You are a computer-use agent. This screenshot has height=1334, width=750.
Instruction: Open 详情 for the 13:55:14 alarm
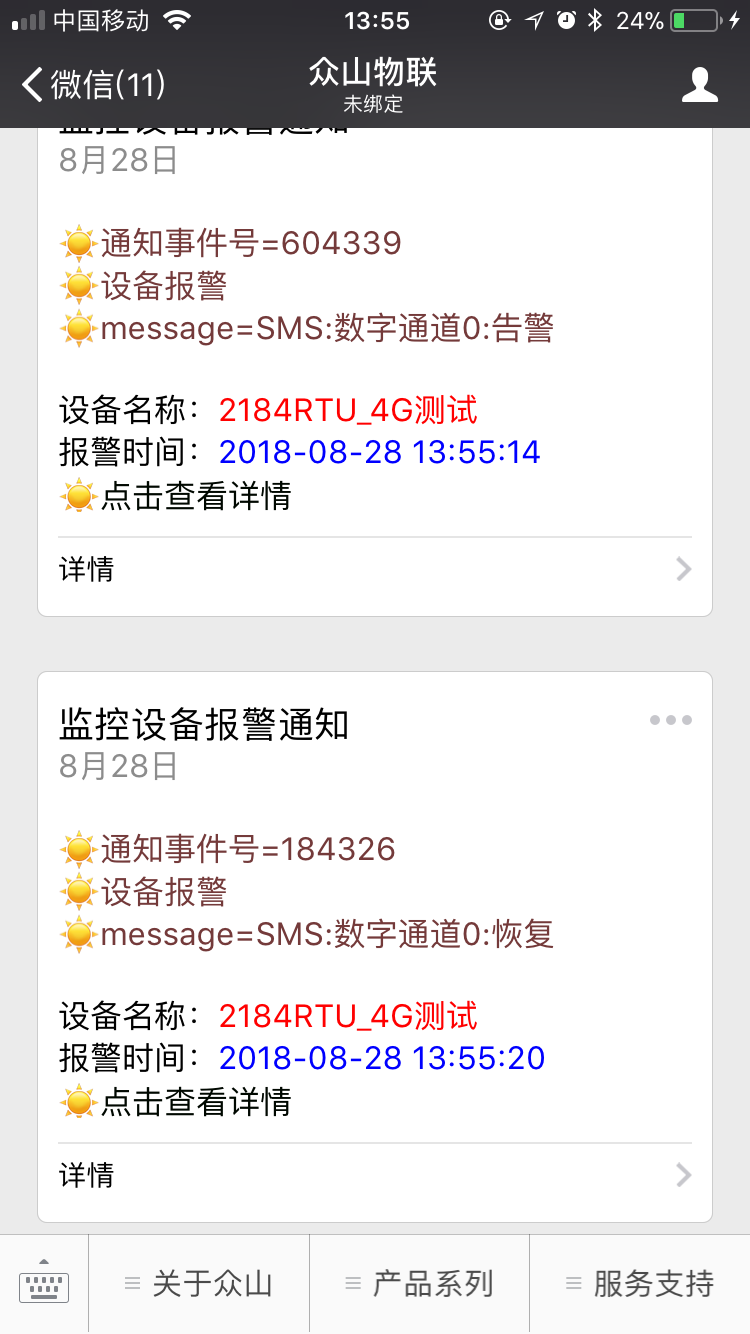coord(375,570)
